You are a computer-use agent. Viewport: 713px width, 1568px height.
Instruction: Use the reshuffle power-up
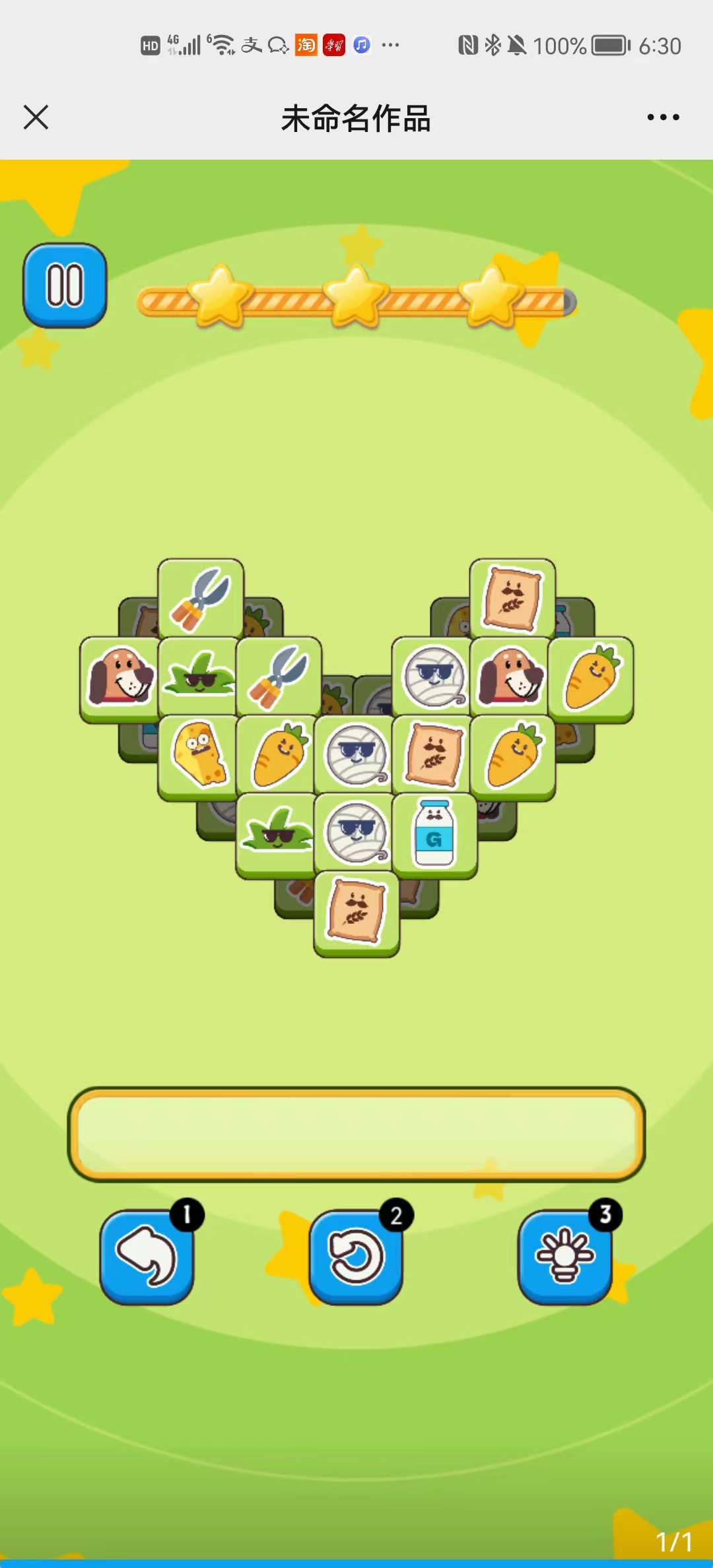pos(356,1256)
